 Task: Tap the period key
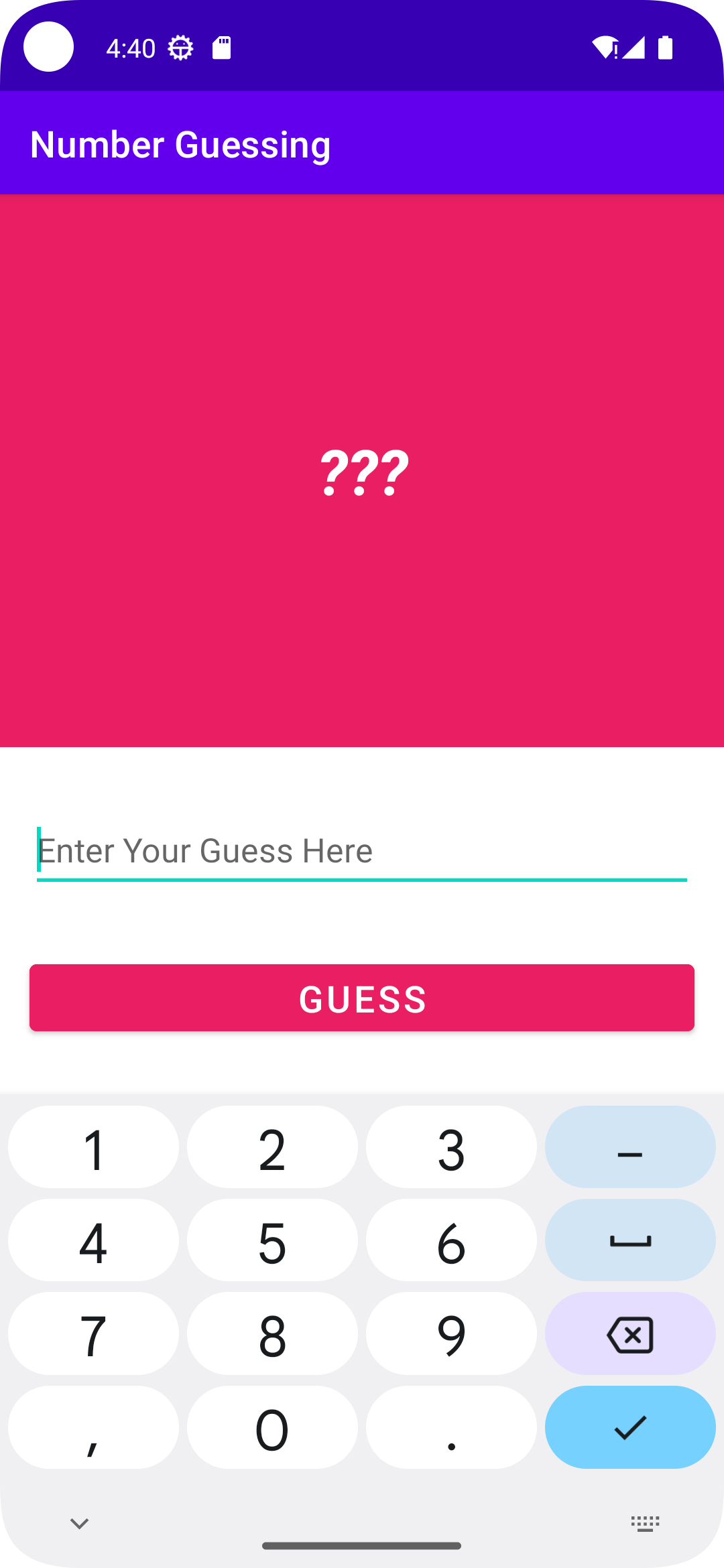(x=451, y=1428)
